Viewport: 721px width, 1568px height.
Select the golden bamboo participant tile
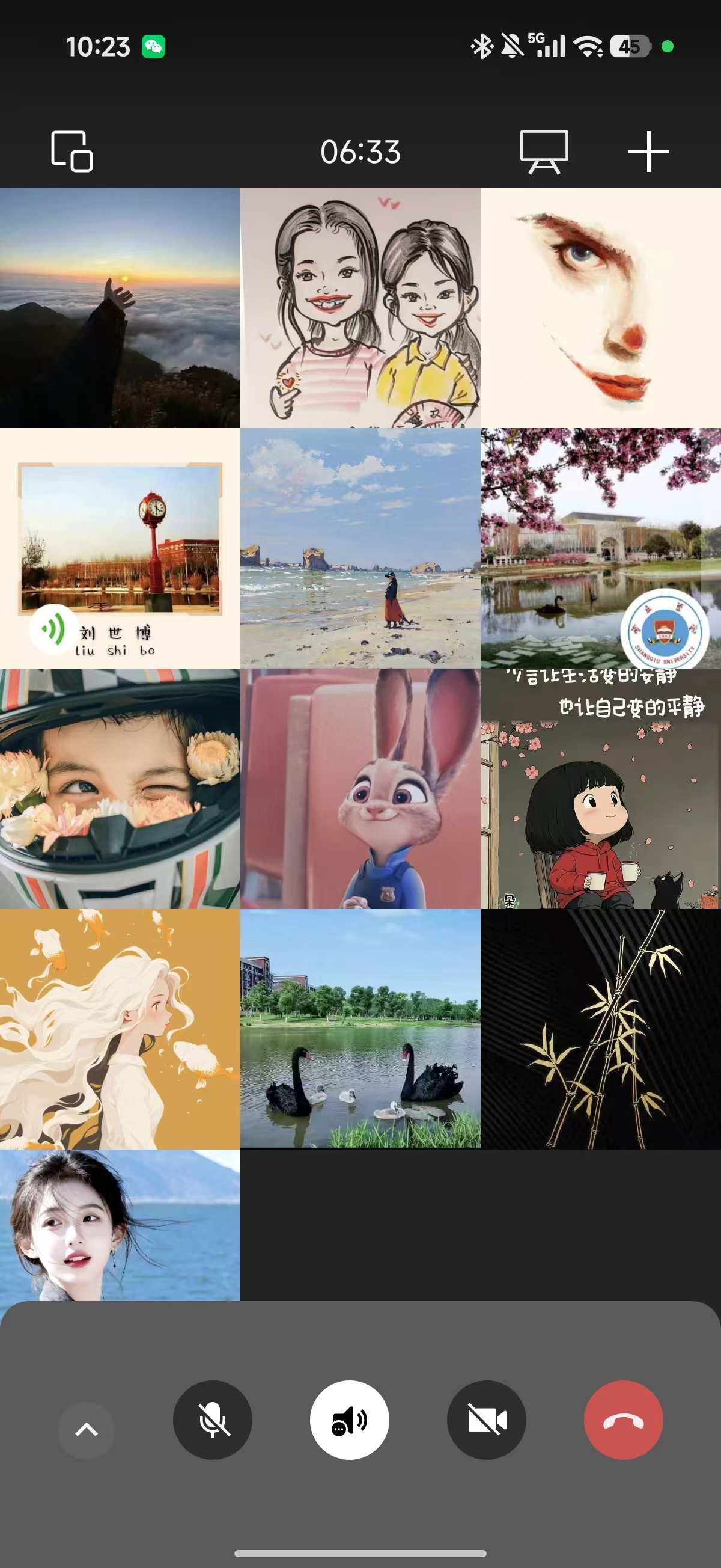pyautogui.click(x=600, y=1029)
